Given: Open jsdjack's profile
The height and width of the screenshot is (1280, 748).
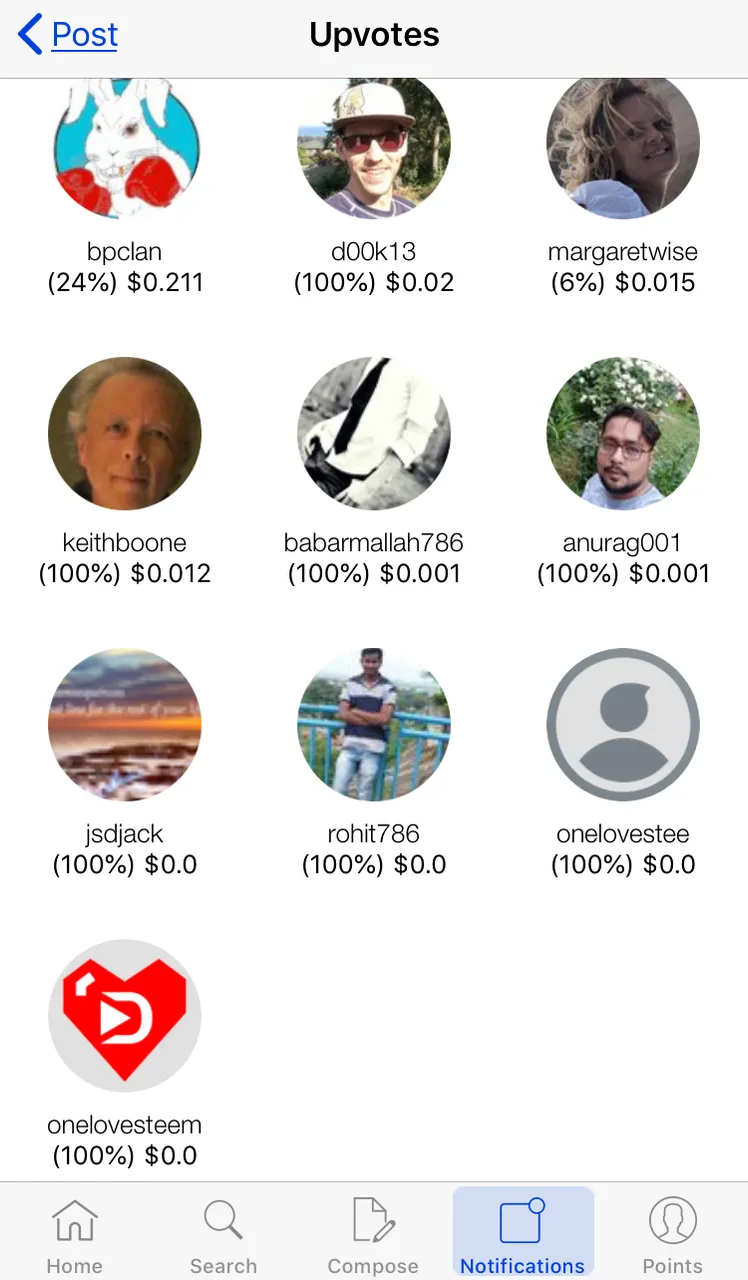Looking at the screenshot, I should 125,725.
